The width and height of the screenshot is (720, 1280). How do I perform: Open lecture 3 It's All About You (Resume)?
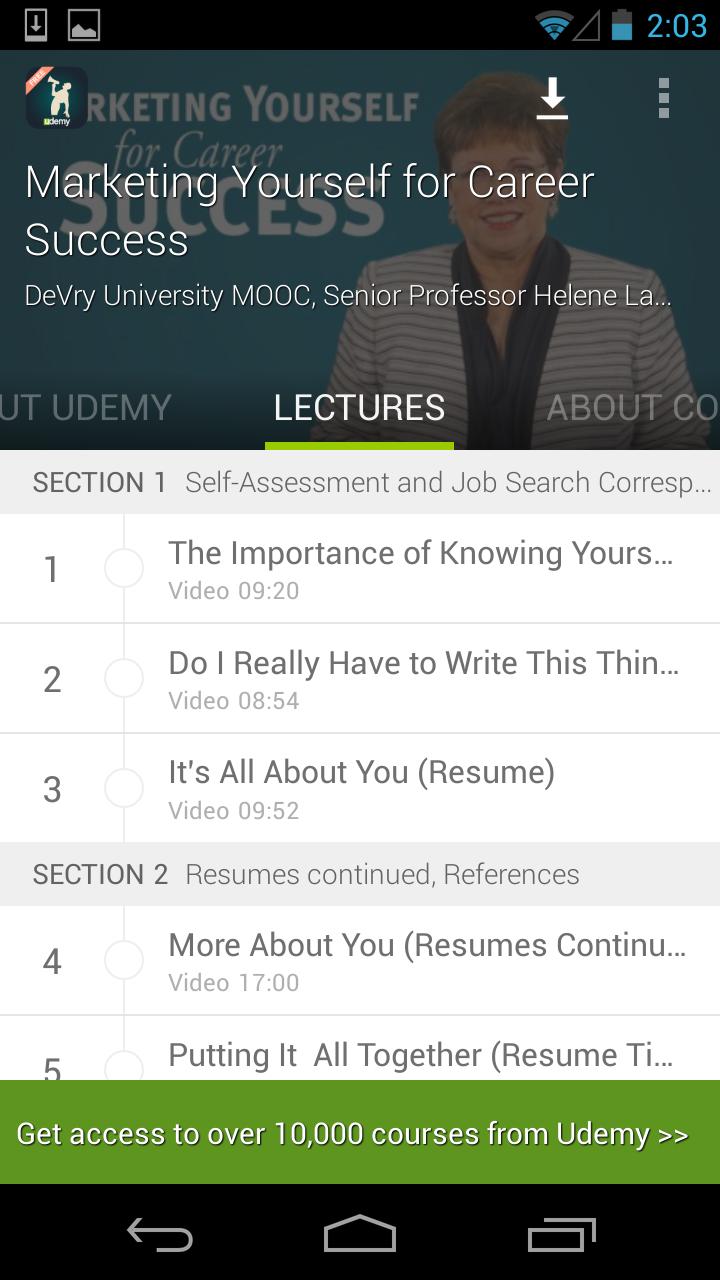click(x=420, y=789)
